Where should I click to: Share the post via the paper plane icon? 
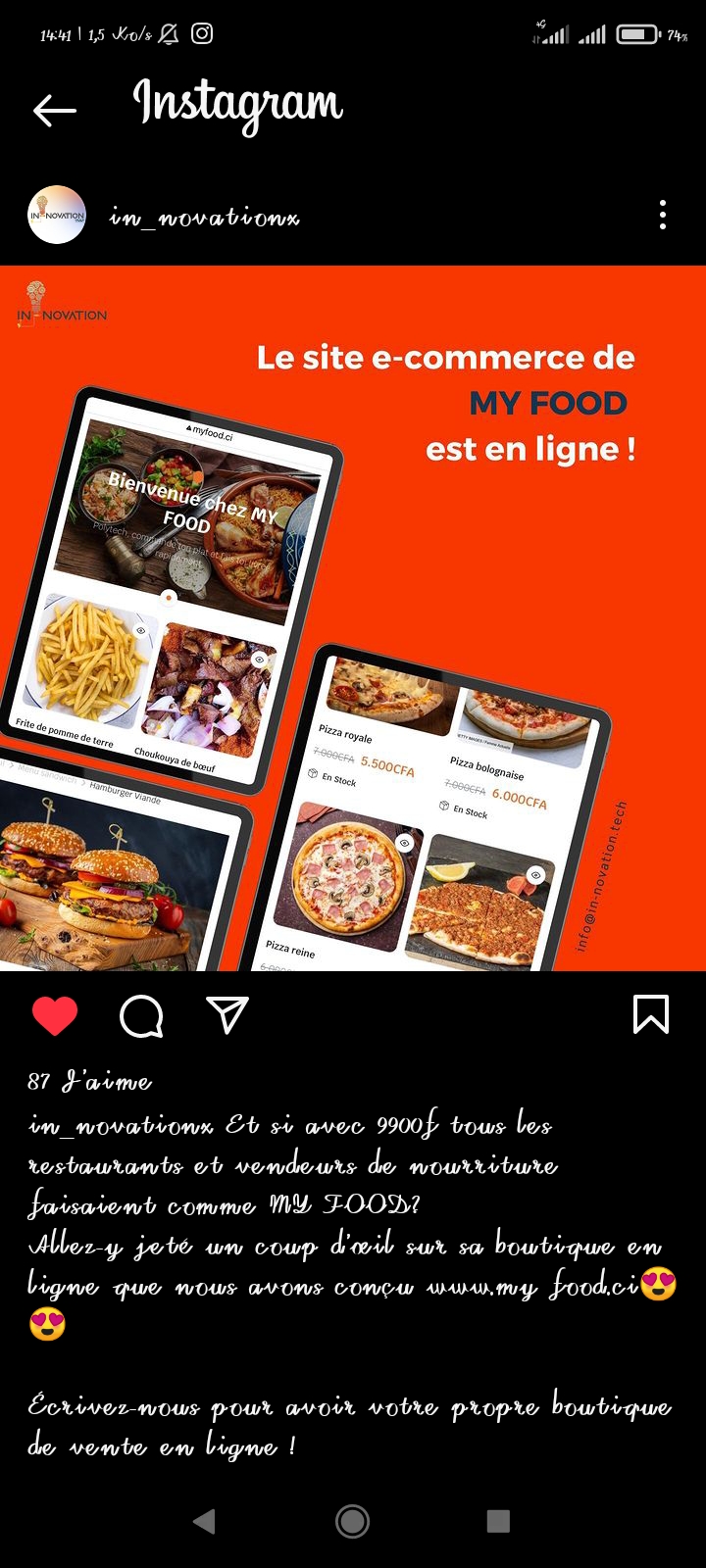[227, 1015]
